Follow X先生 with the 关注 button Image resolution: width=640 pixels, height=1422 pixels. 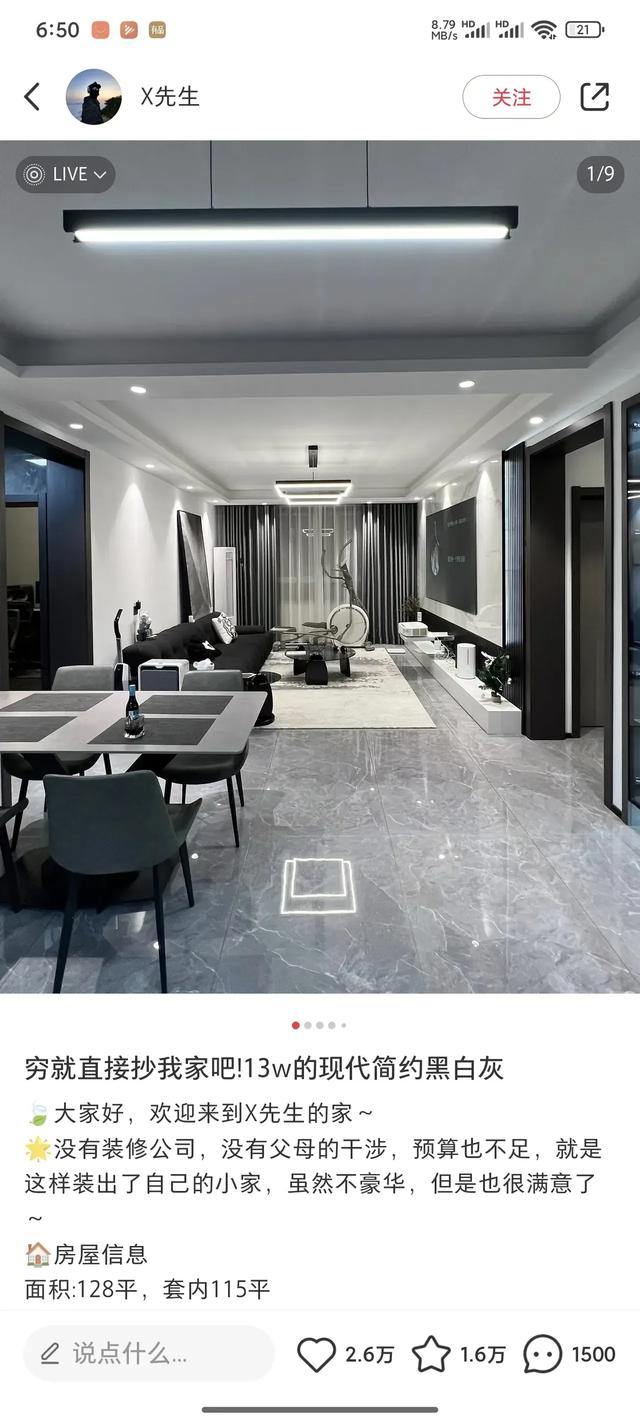coord(511,97)
